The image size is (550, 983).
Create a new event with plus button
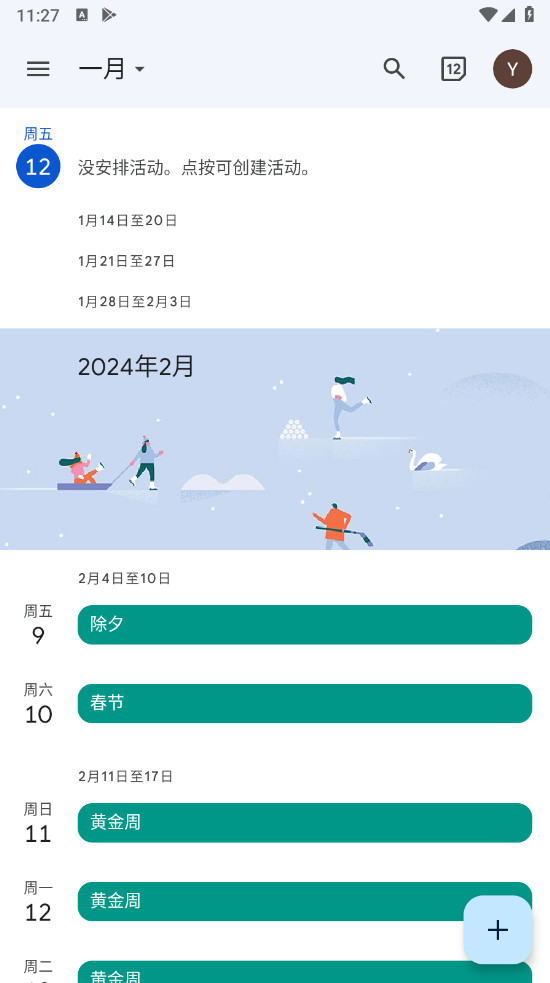(498, 930)
